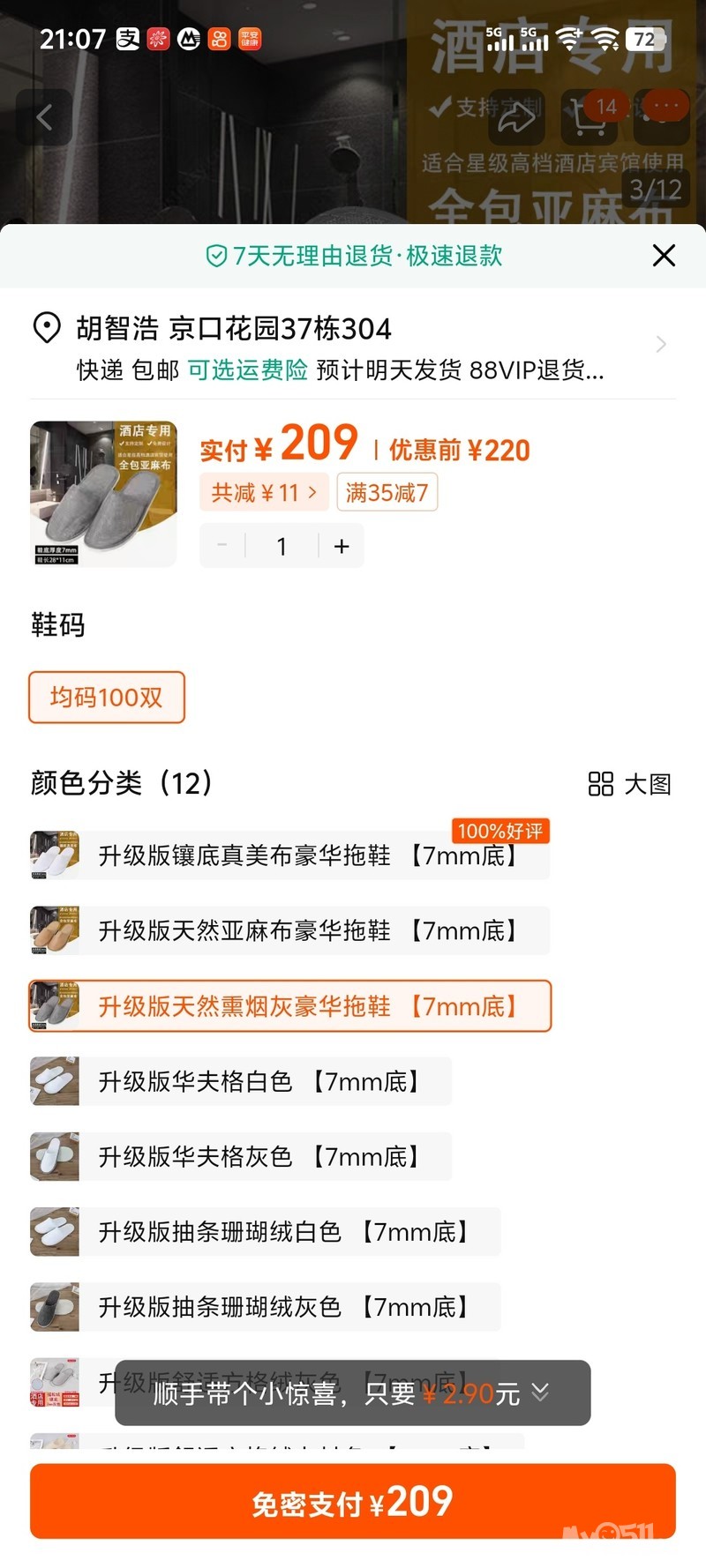
Task: Choose 升级版镶底真美布豪华拖鞋 option
Action: tap(291, 855)
